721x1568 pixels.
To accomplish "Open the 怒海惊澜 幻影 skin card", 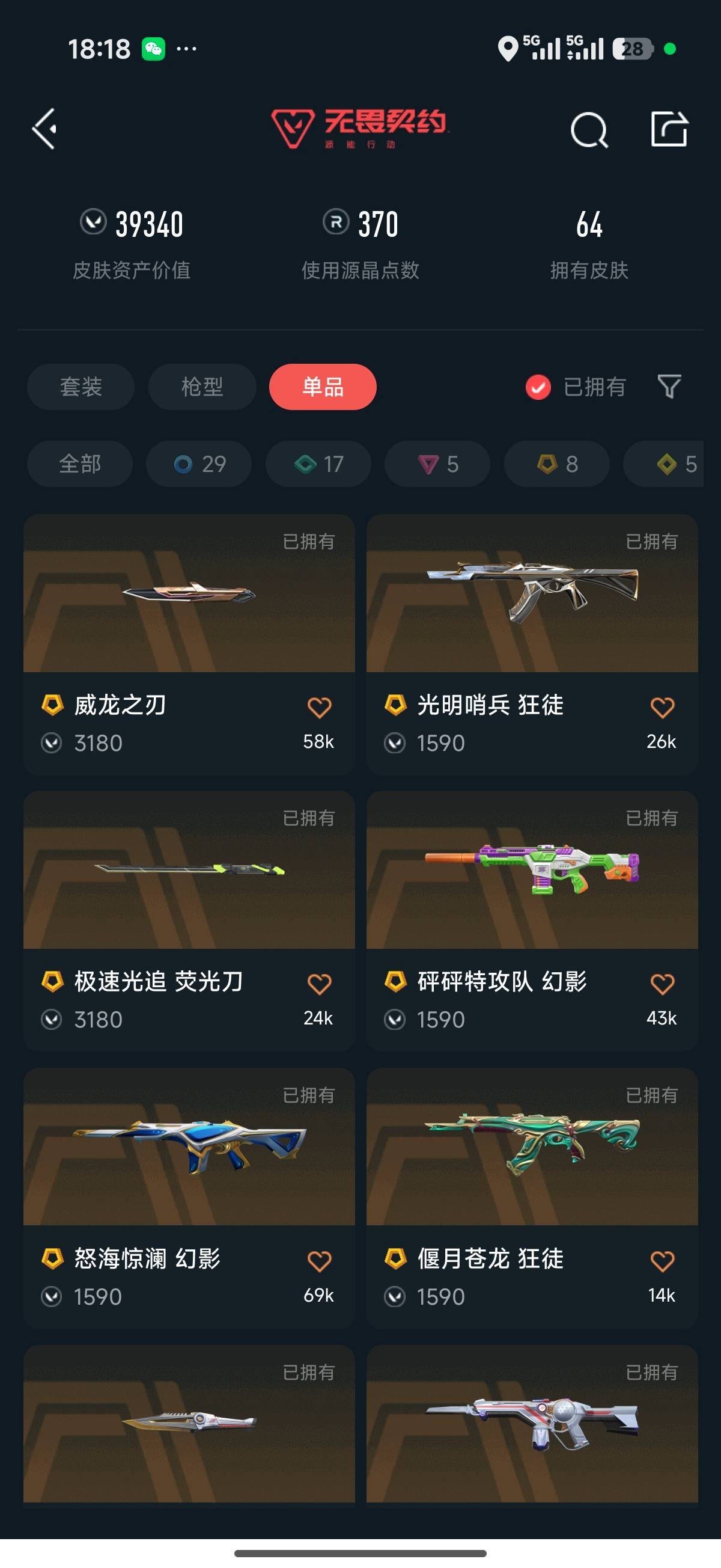I will (x=189, y=1157).
